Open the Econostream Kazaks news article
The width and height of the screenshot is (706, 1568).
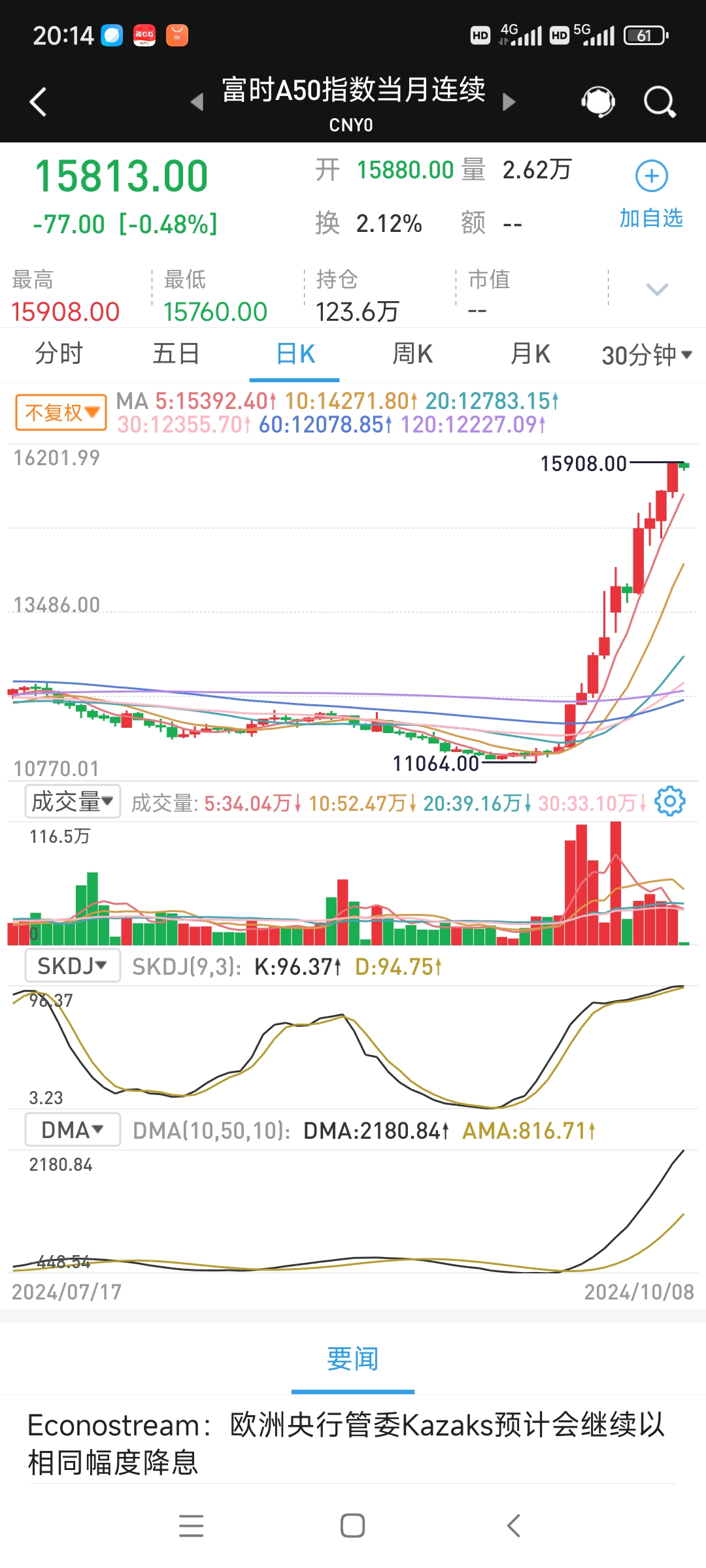click(346, 1443)
